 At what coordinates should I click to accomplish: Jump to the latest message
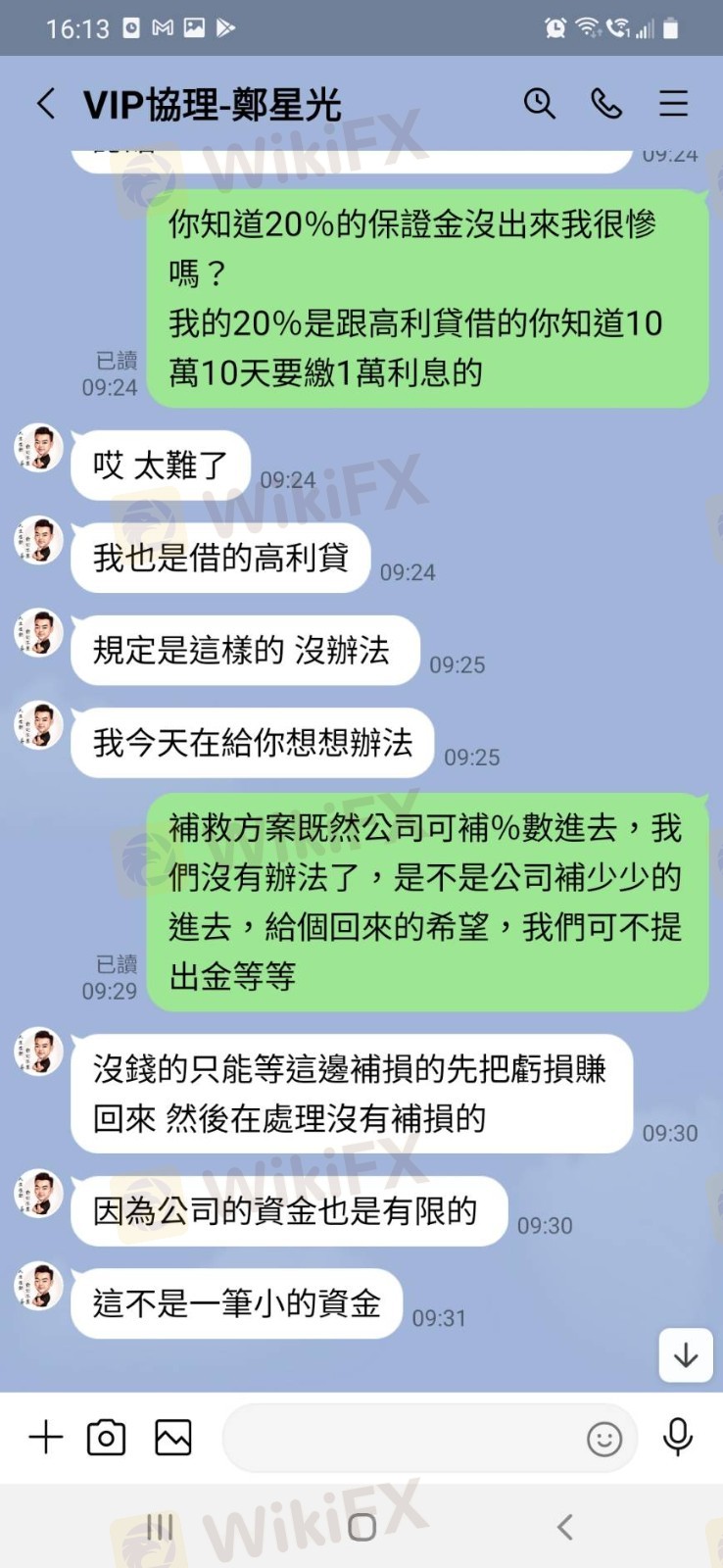click(x=685, y=1355)
